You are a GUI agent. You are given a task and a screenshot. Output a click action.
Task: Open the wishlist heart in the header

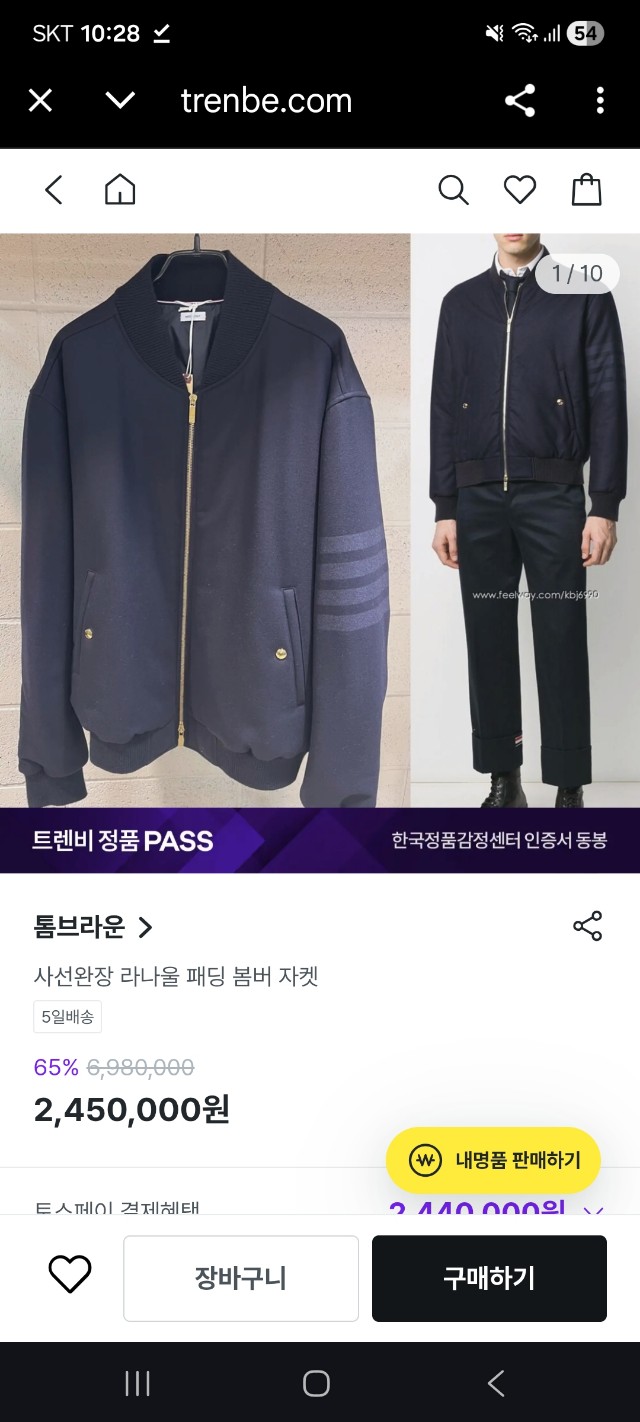(520, 190)
